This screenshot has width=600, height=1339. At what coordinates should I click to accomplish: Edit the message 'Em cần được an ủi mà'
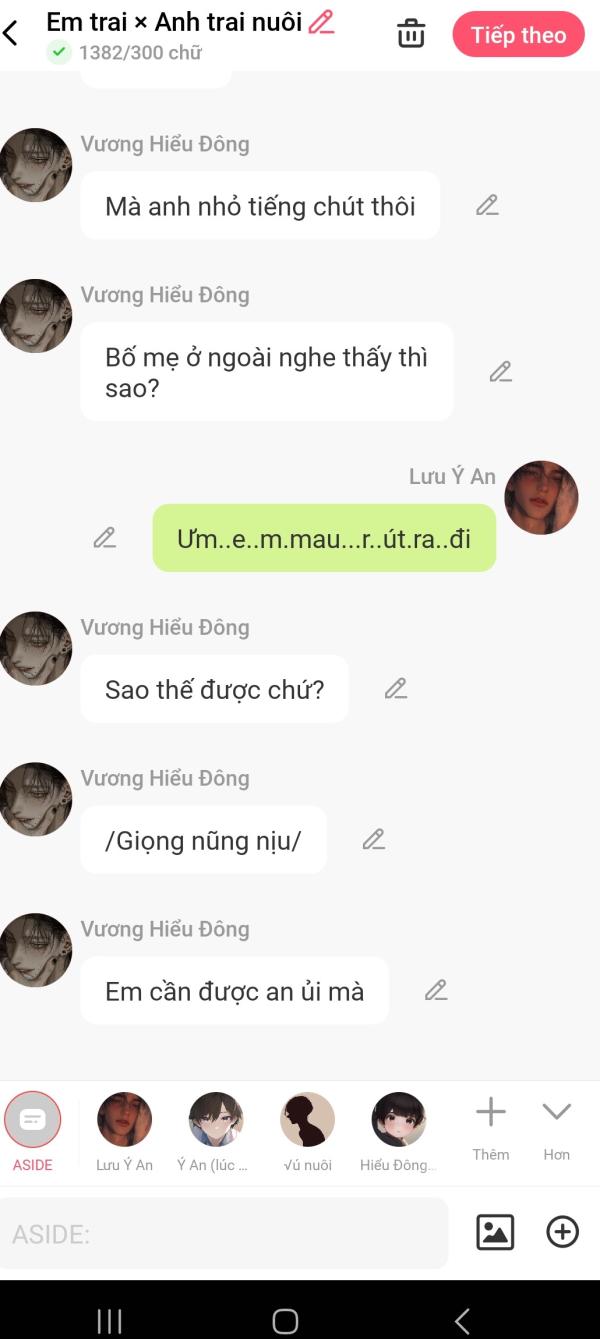[x=436, y=990]
